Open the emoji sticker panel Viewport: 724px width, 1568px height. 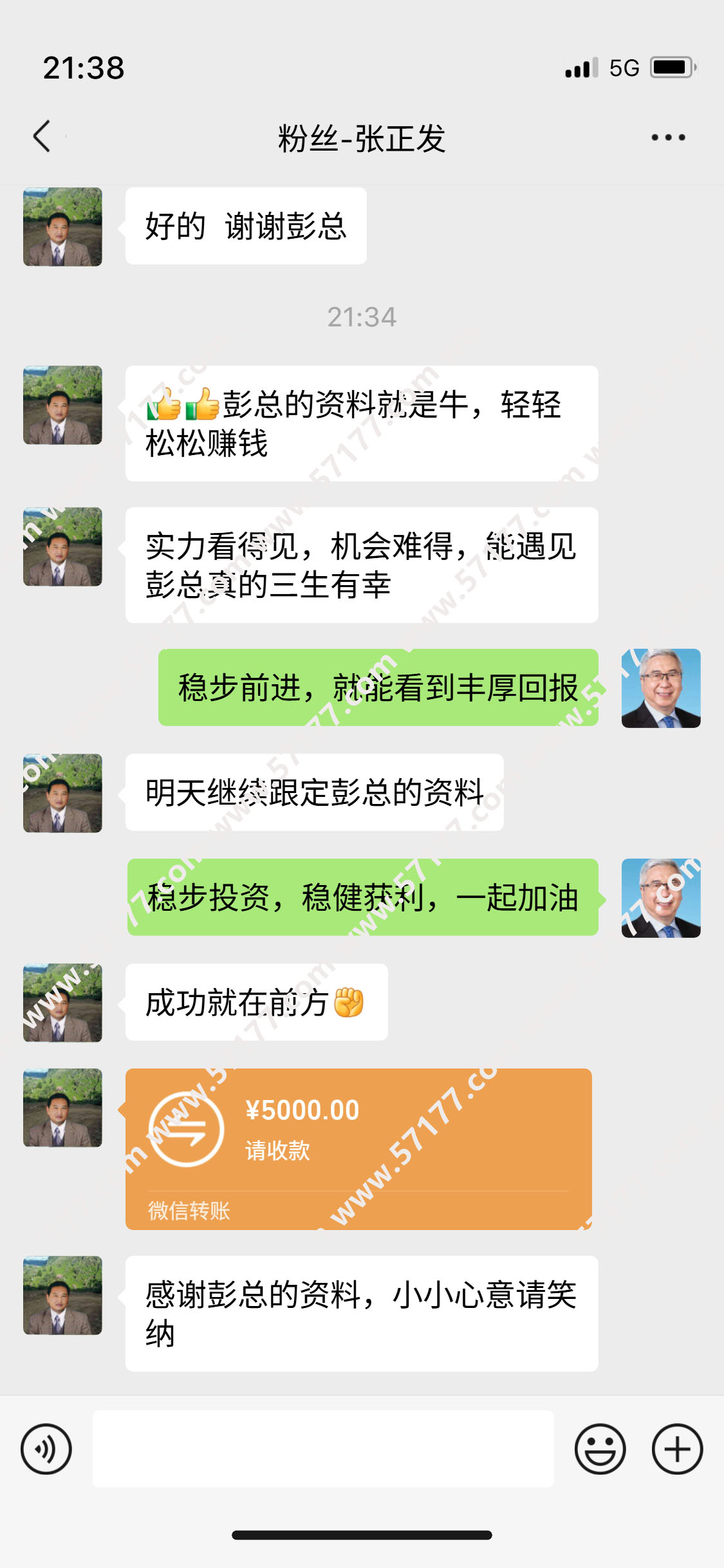(600, 1449)
